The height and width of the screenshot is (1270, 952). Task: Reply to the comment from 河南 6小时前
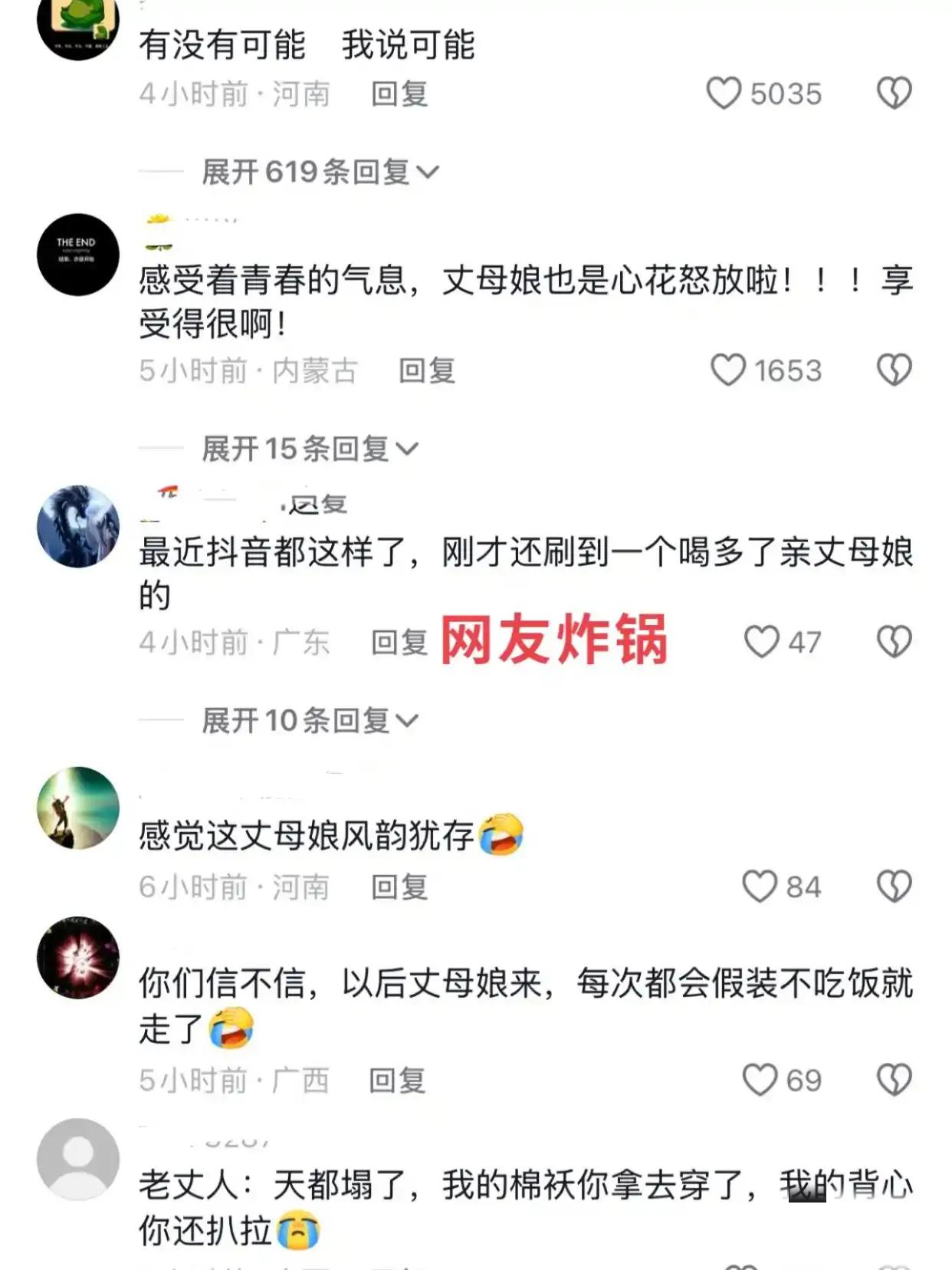(399, 887)
